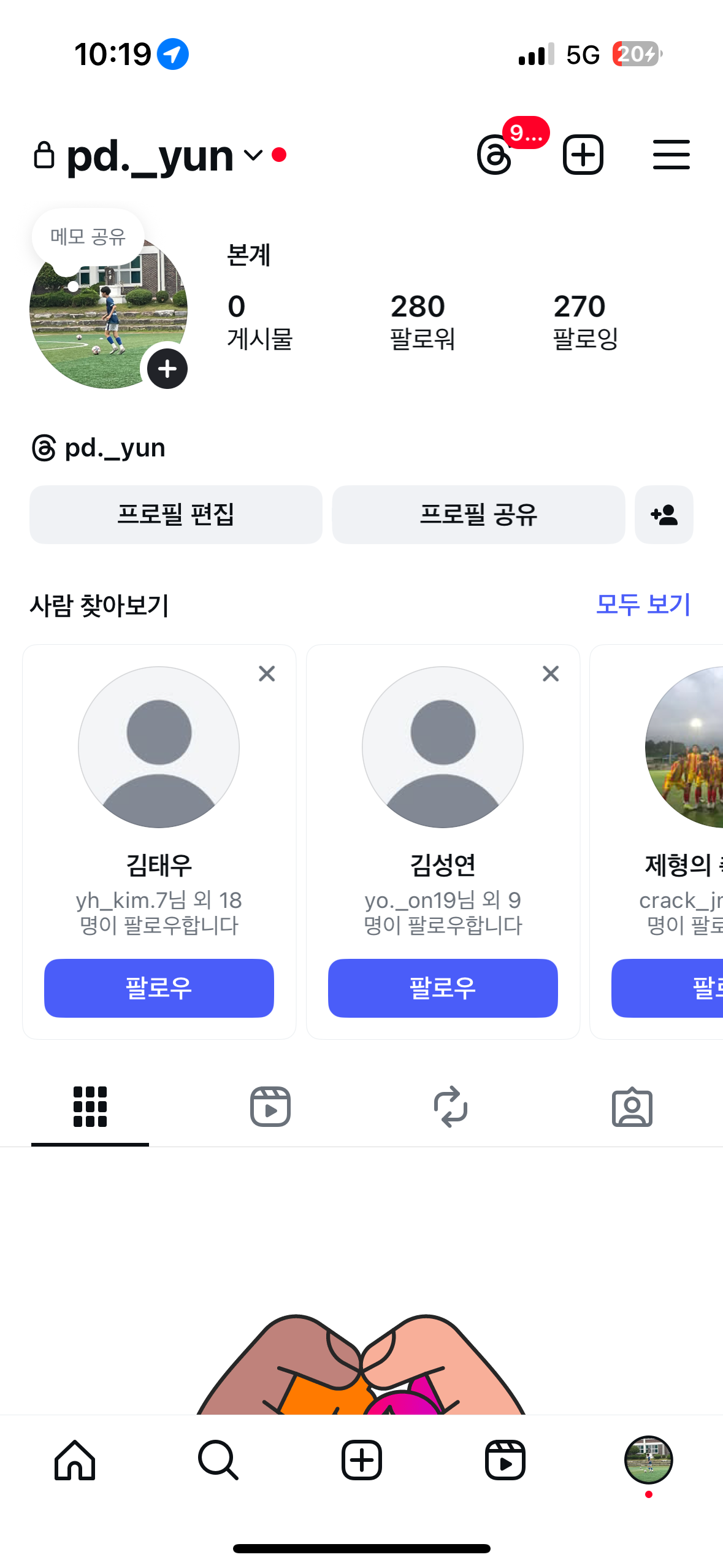The height and width of the screenshot is (1568, 723).
Task: Open the Search tab in bottom bar
Action: click(x=218, y=1460)
